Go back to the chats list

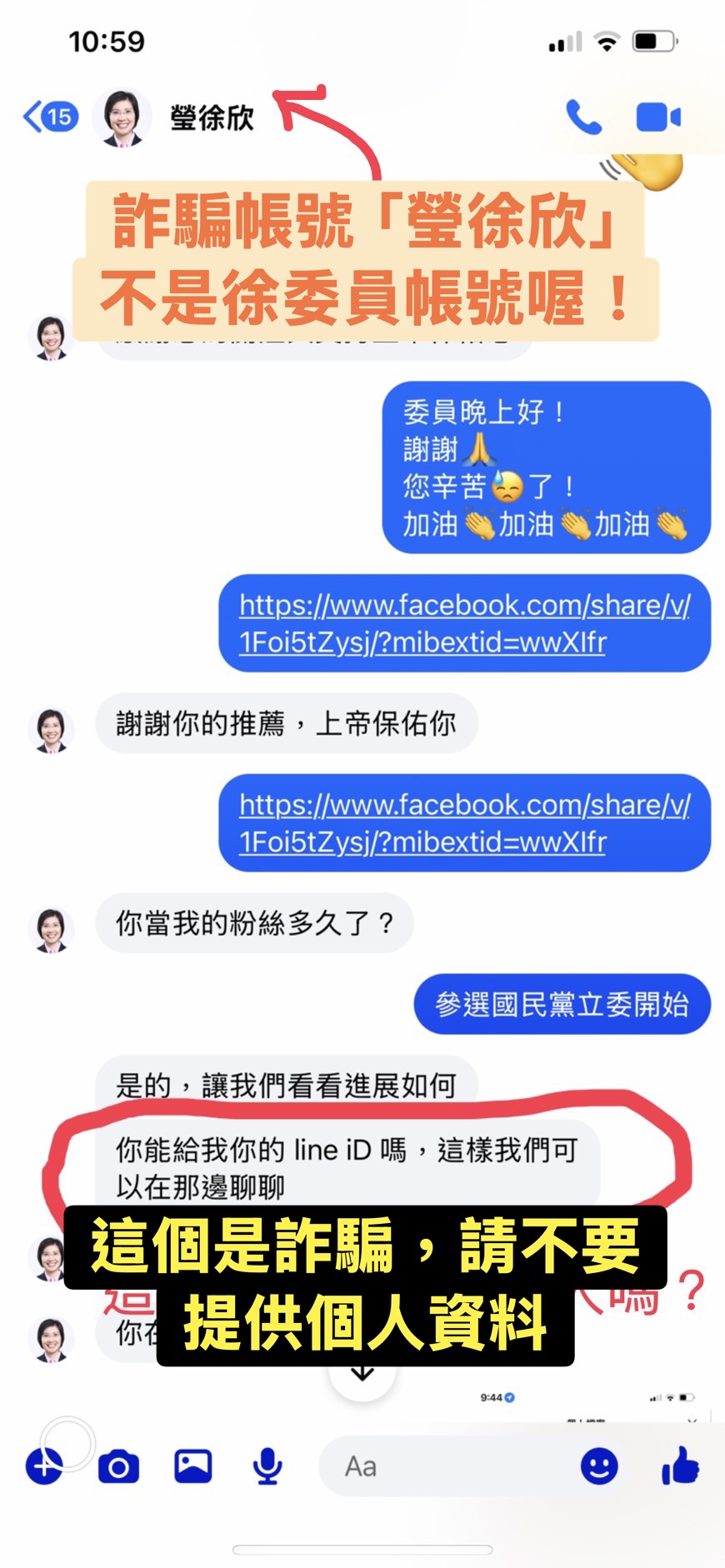tap(49, 117)
